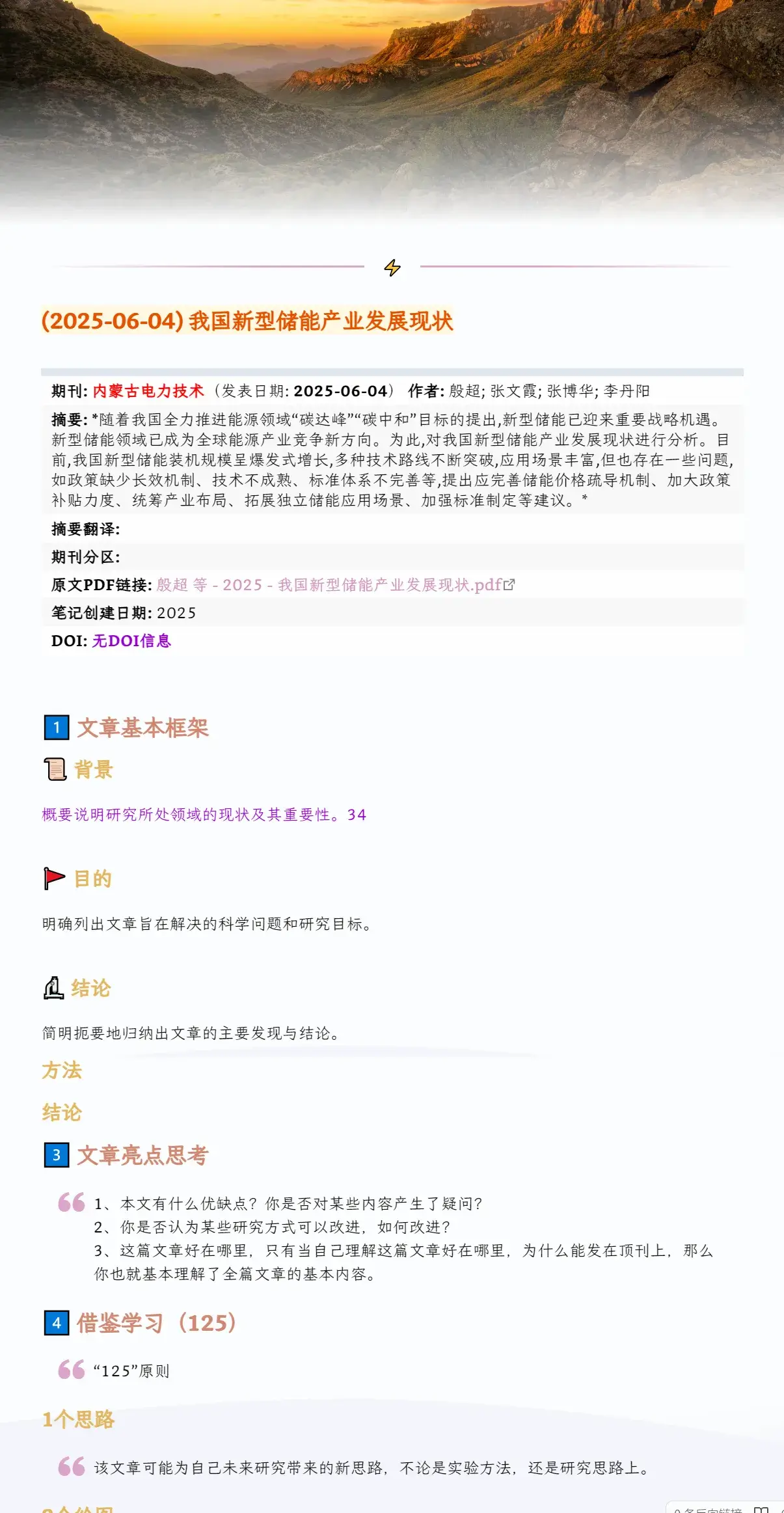Open the 内蒙古电力技术 journal link
This screenshot has width=784, height=1513.
click(x=148, y=391)
